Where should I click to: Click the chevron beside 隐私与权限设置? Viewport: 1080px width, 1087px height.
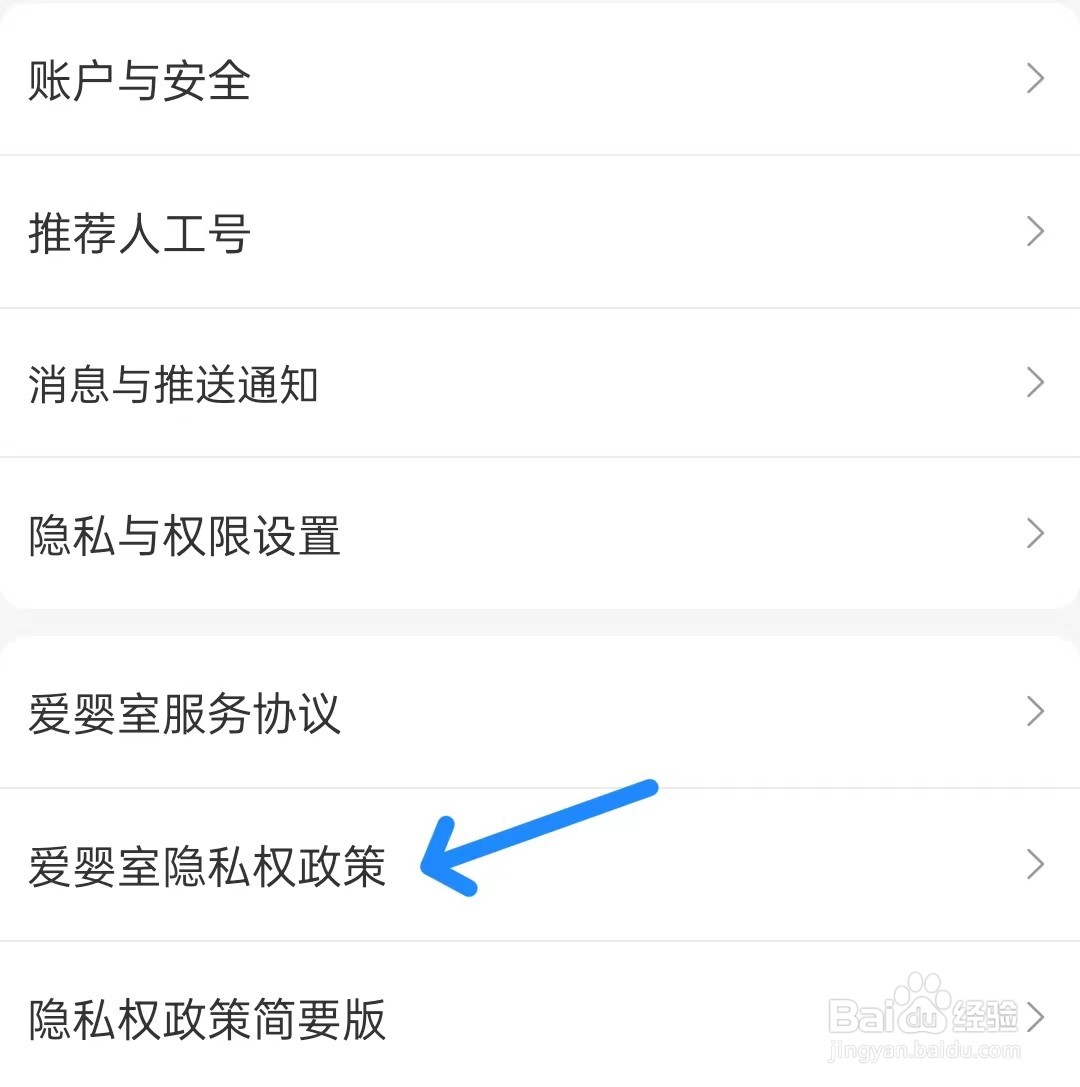point(1035,535)
